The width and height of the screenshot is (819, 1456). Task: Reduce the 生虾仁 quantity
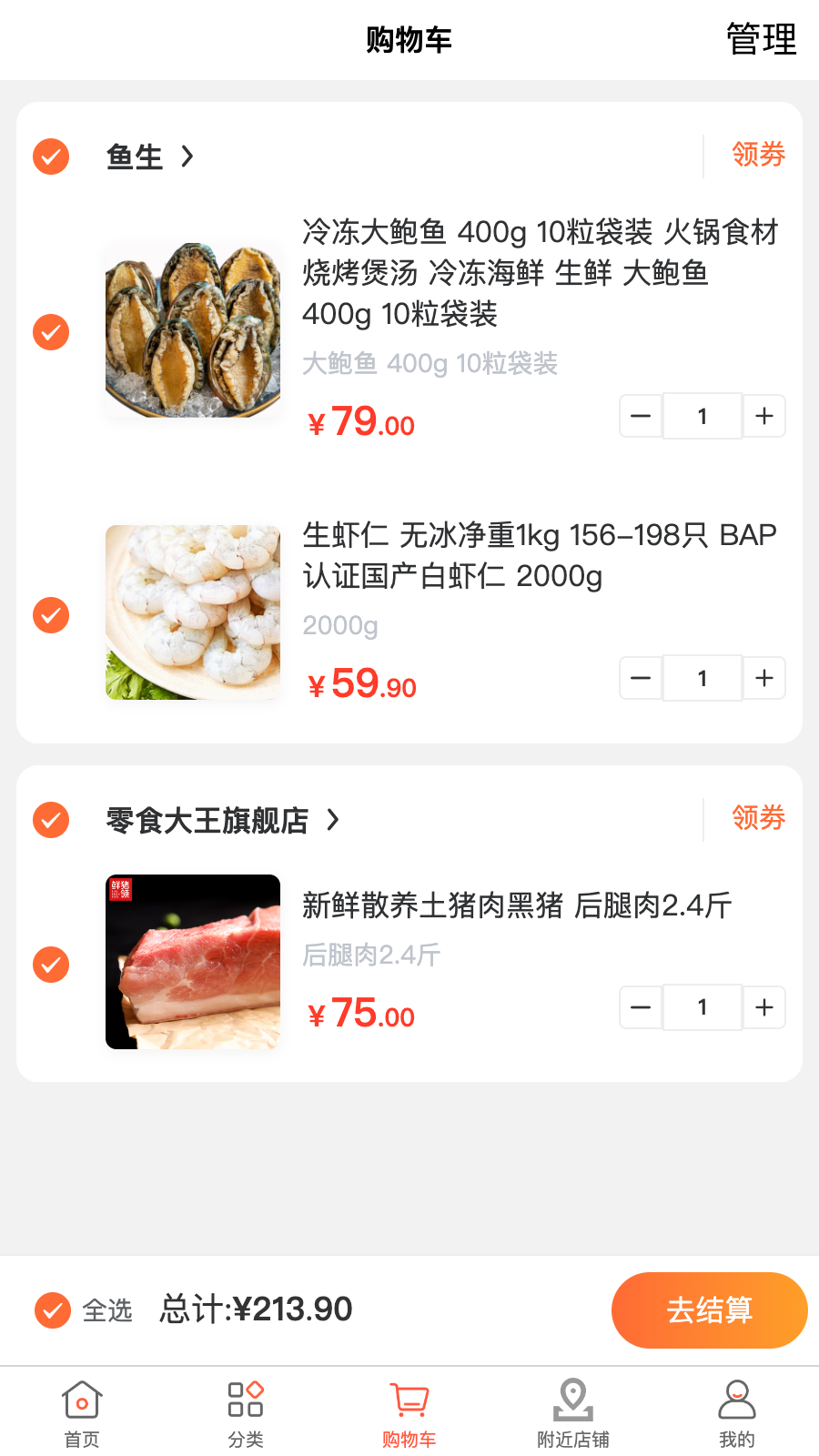click(641, 679)
